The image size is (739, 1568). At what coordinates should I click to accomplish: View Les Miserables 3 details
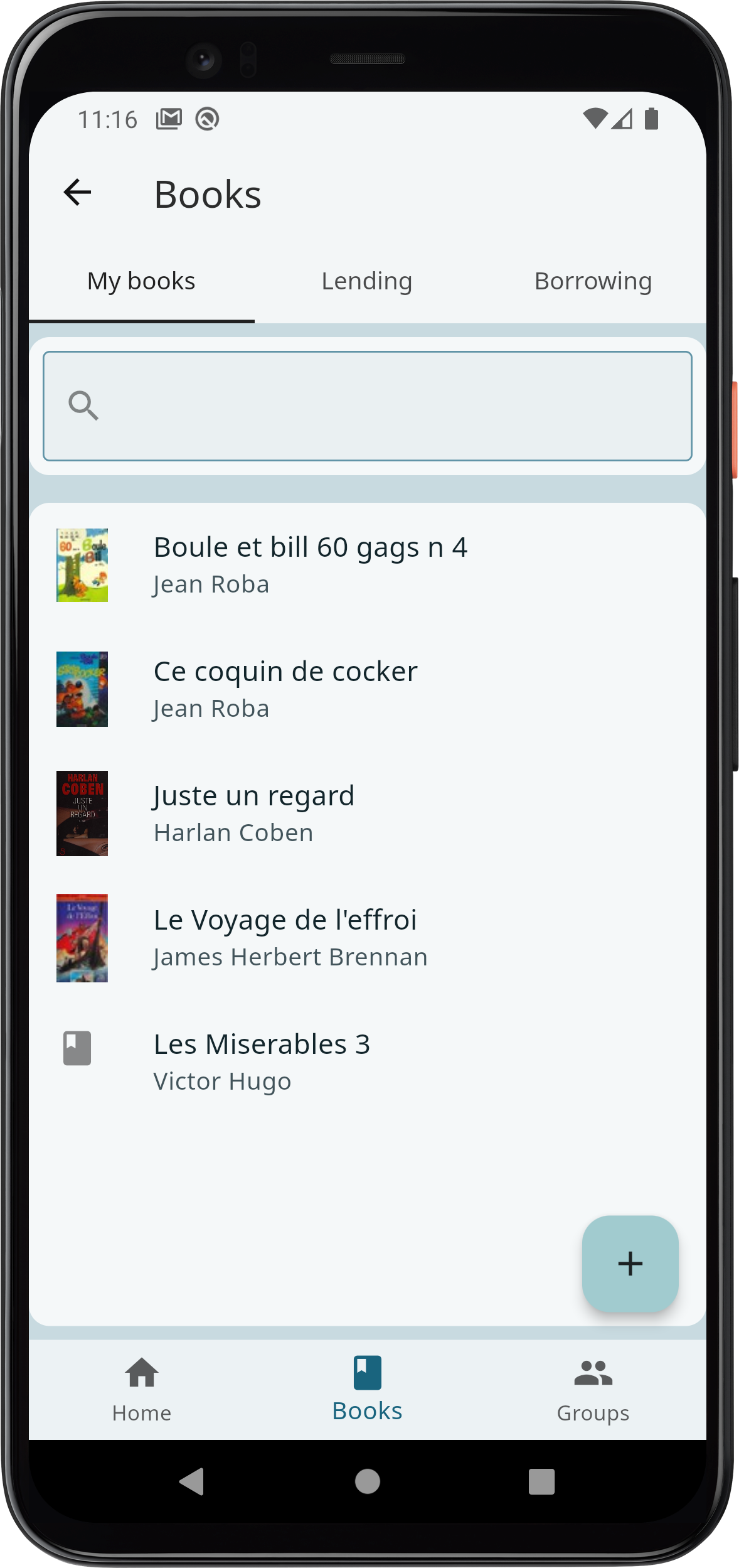[262, 1061]
